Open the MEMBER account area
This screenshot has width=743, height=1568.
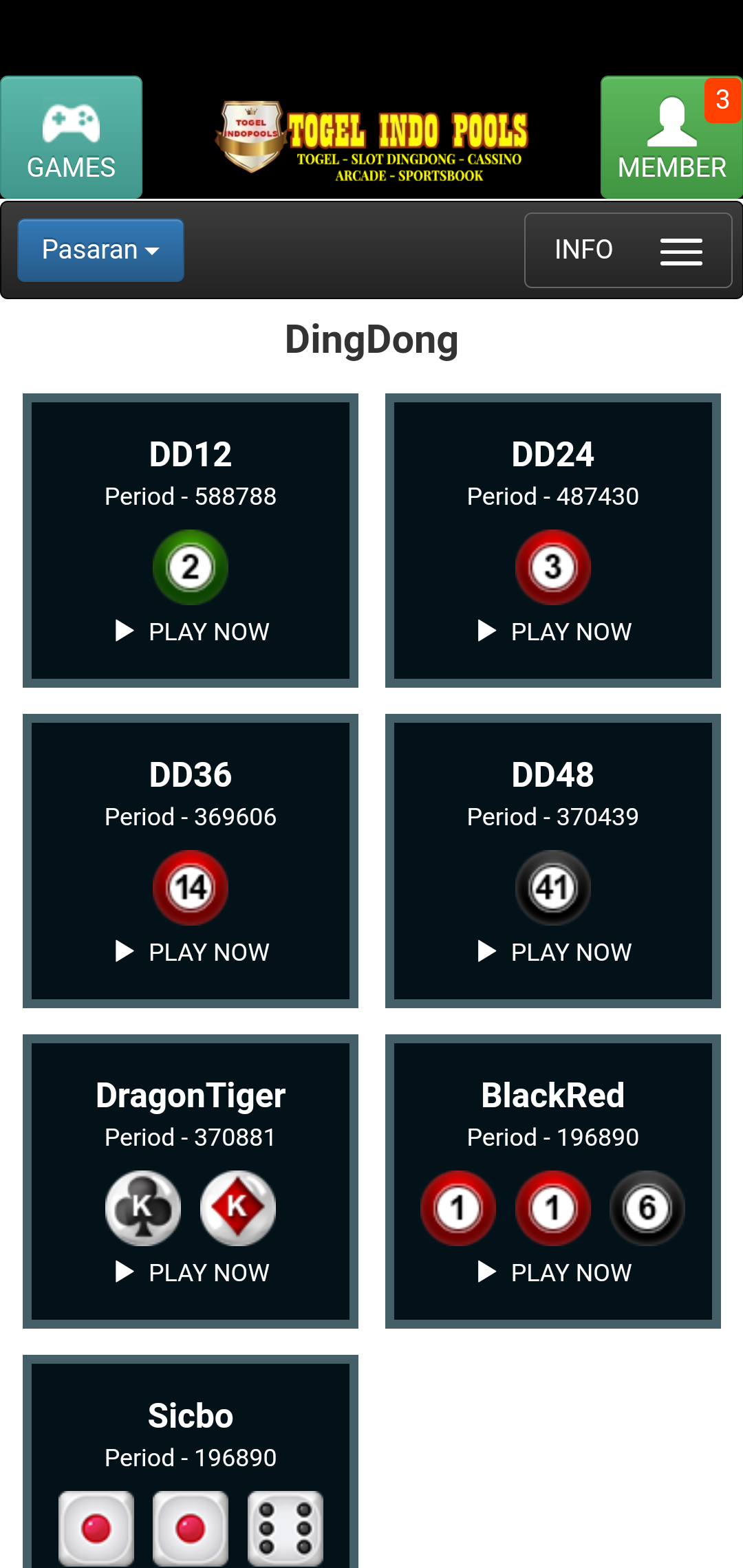click(671, 138)
